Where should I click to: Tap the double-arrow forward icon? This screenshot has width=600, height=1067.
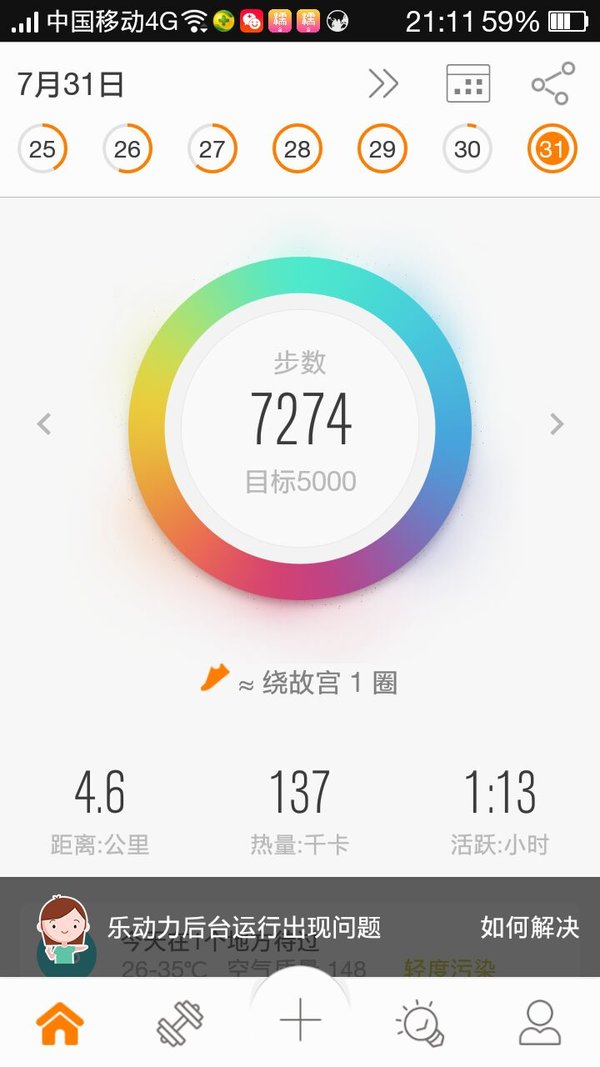coord(384,84)
